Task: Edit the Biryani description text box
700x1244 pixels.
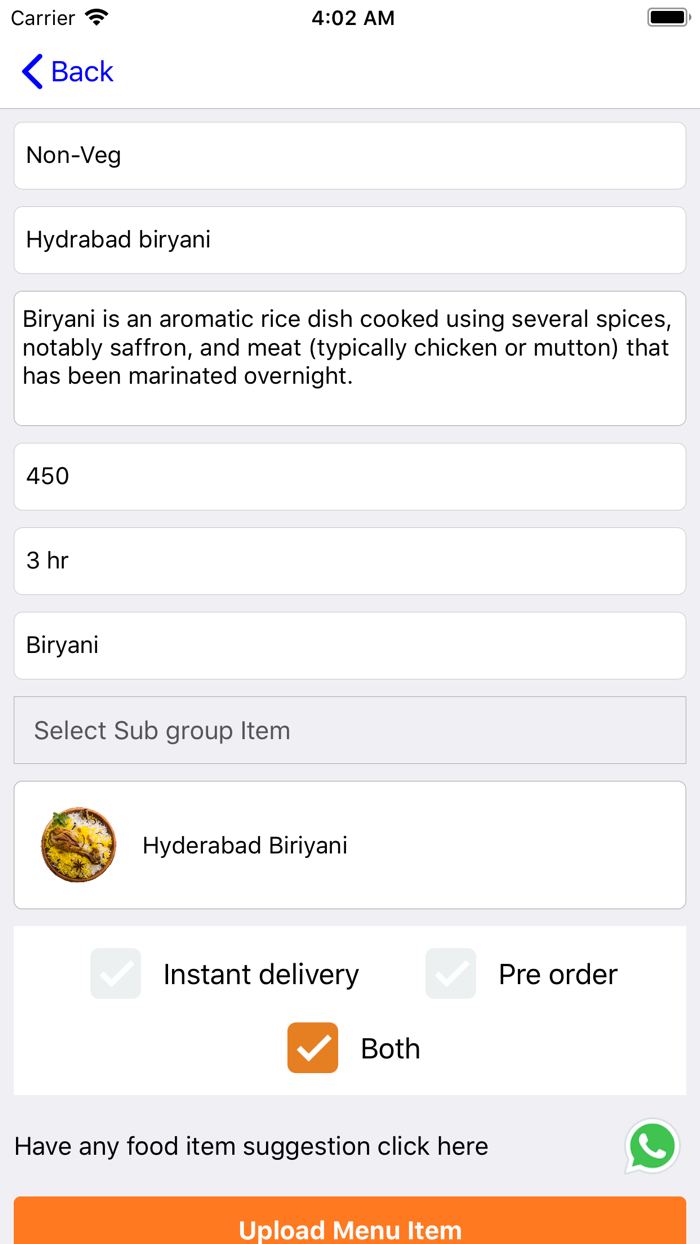Action: [349, 358]
